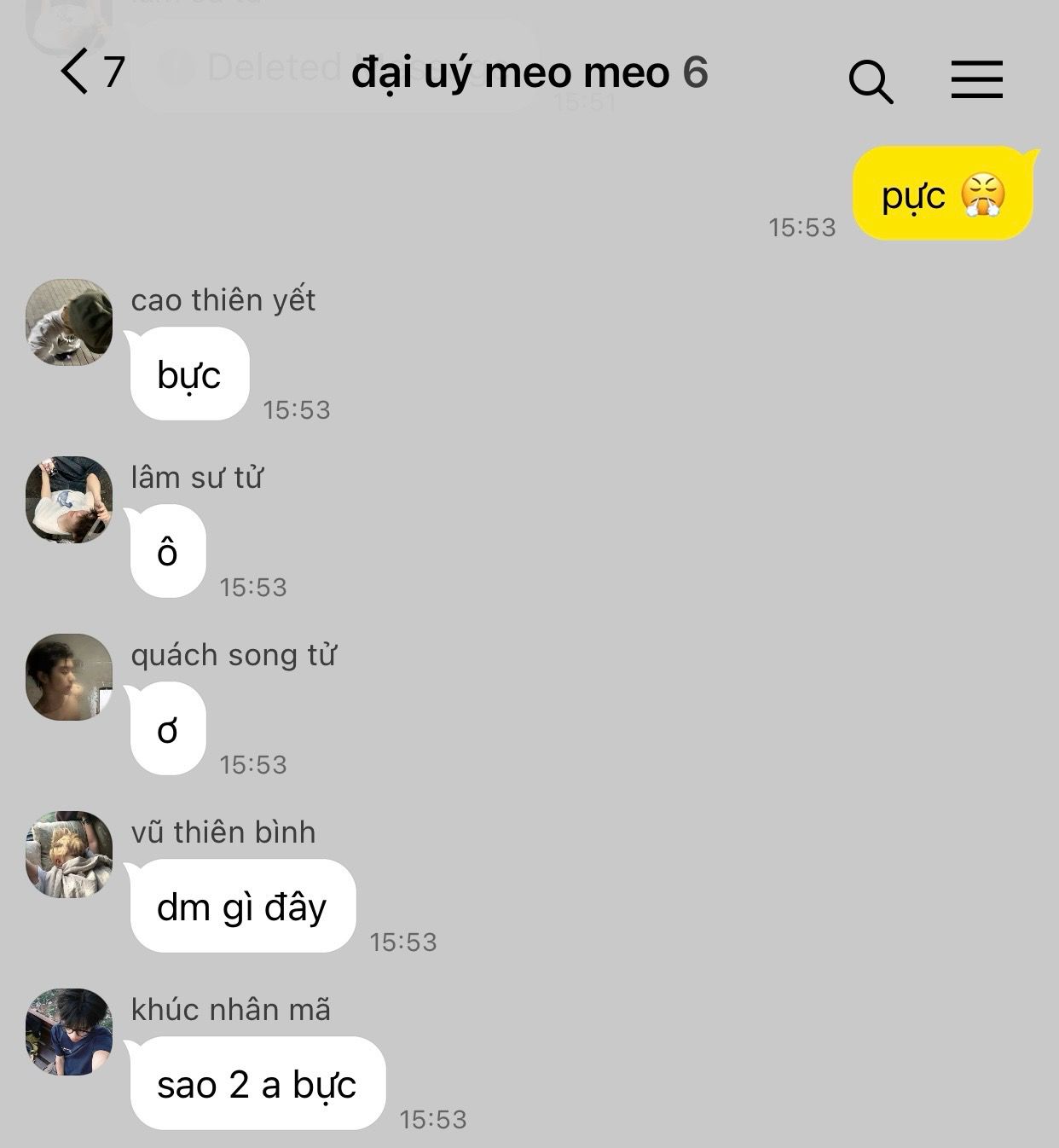This screenshot has width=1059, height=1148.
Task: Open vũ thiên bình's profile avatar
Action: click(x=69, y=855)
